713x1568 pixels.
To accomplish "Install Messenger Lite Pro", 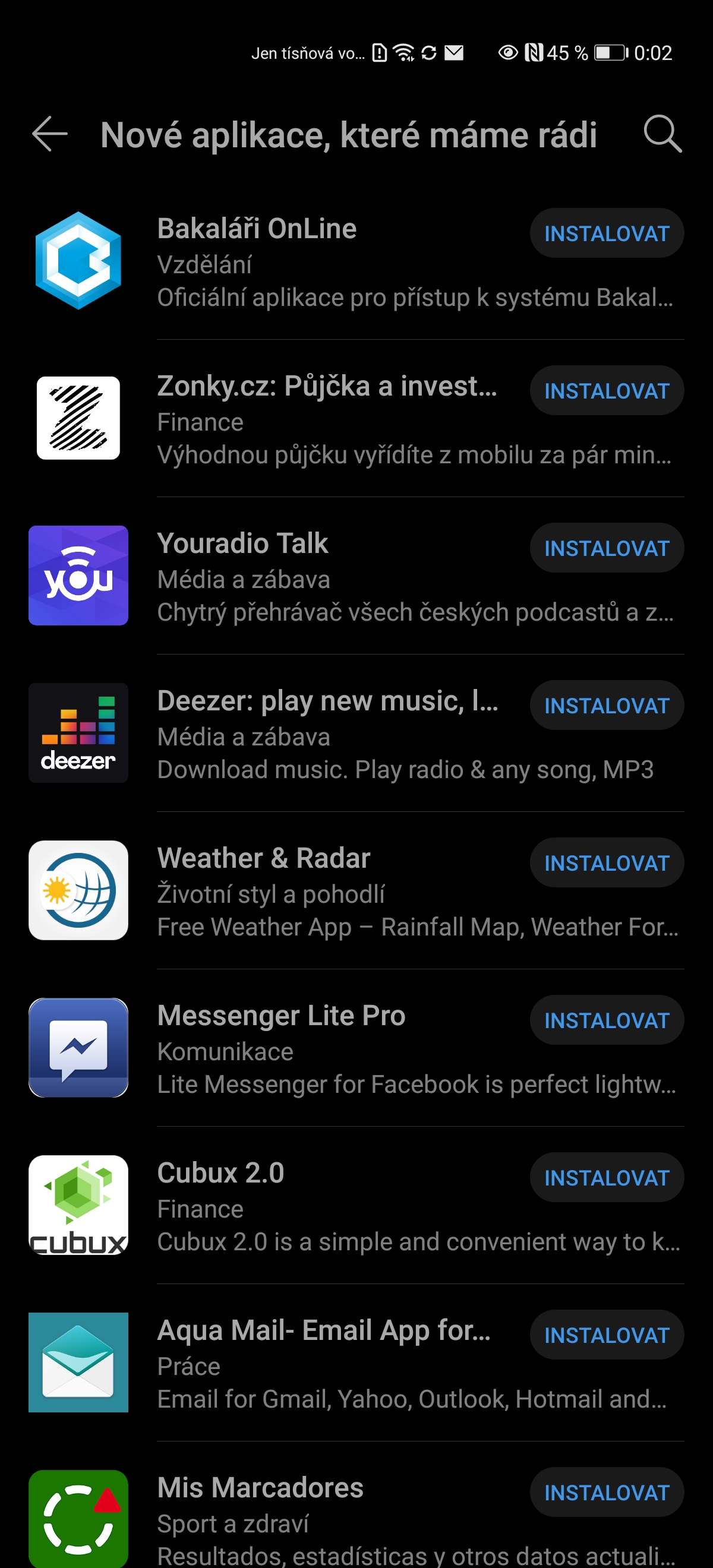I will [607, 1020].
